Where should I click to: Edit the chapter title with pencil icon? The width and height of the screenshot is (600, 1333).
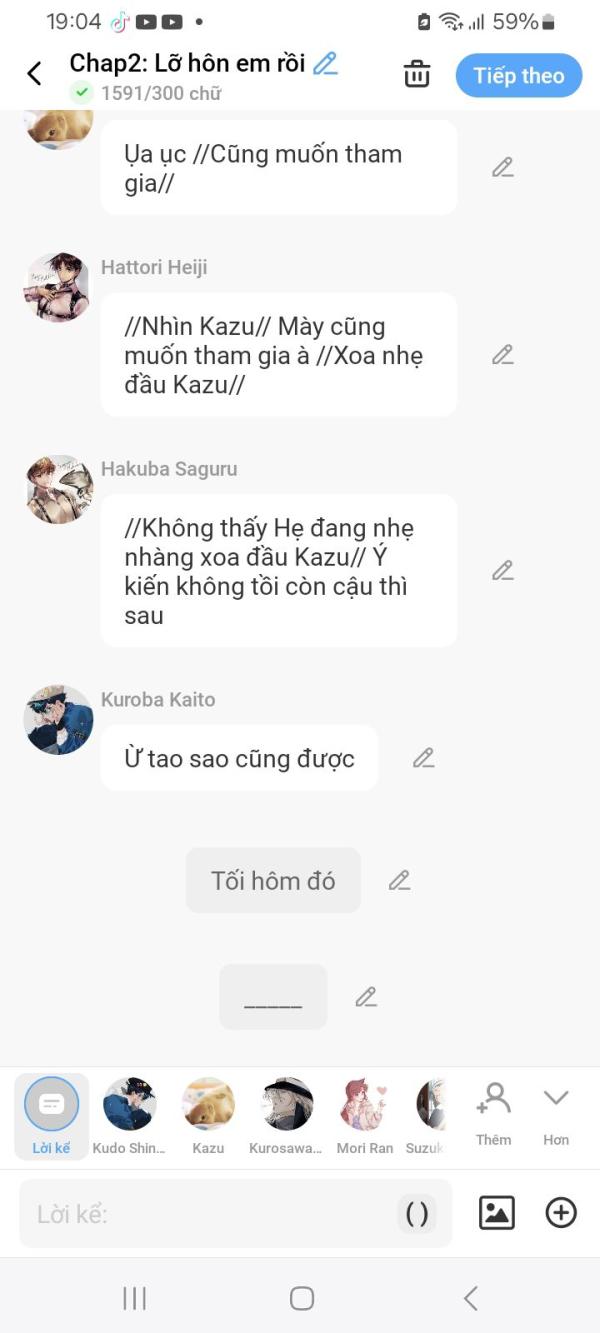pos(325,63)
